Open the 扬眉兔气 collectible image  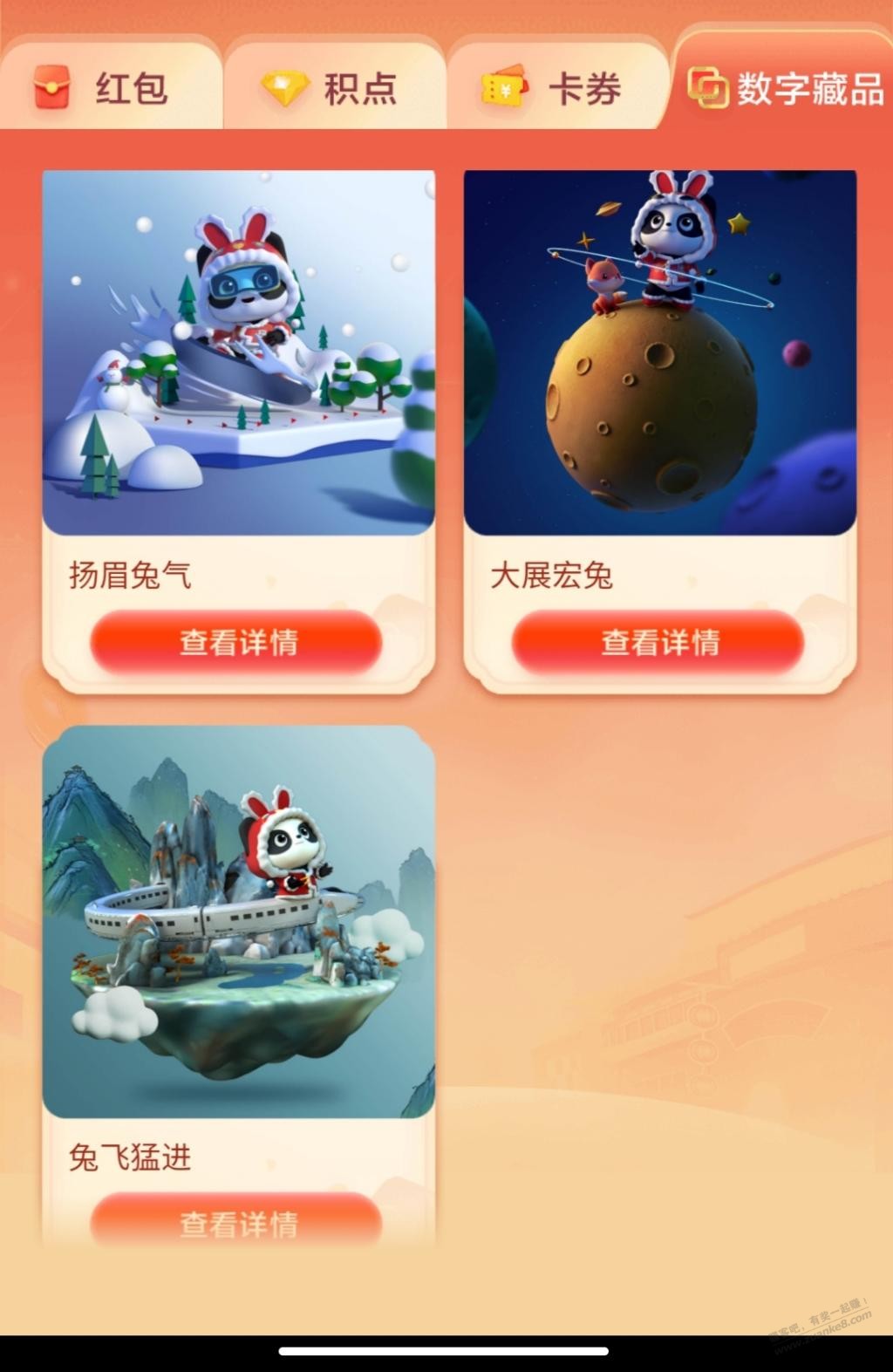click(x=238, y=352)
